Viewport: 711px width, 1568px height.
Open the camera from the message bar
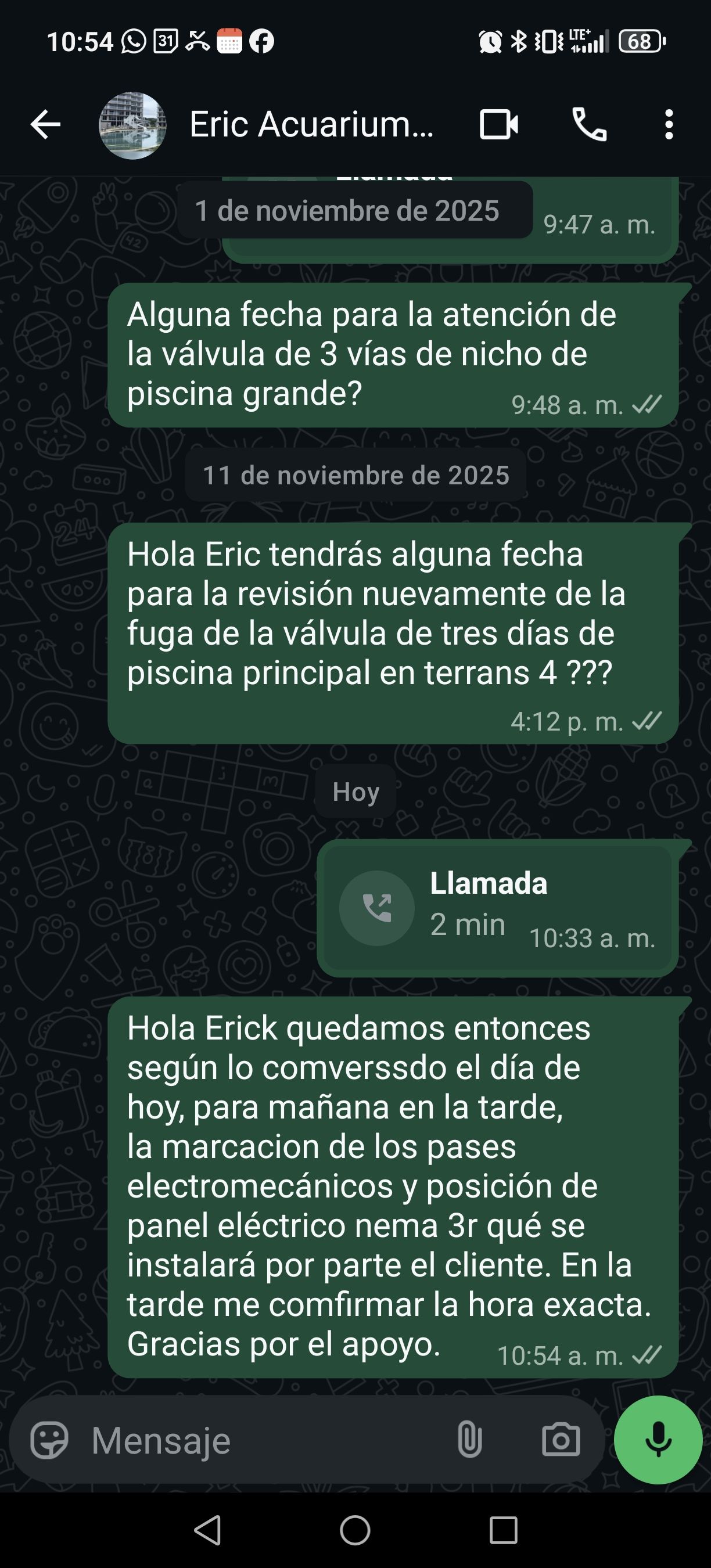pyautogui.click(x=561, y=1440)
